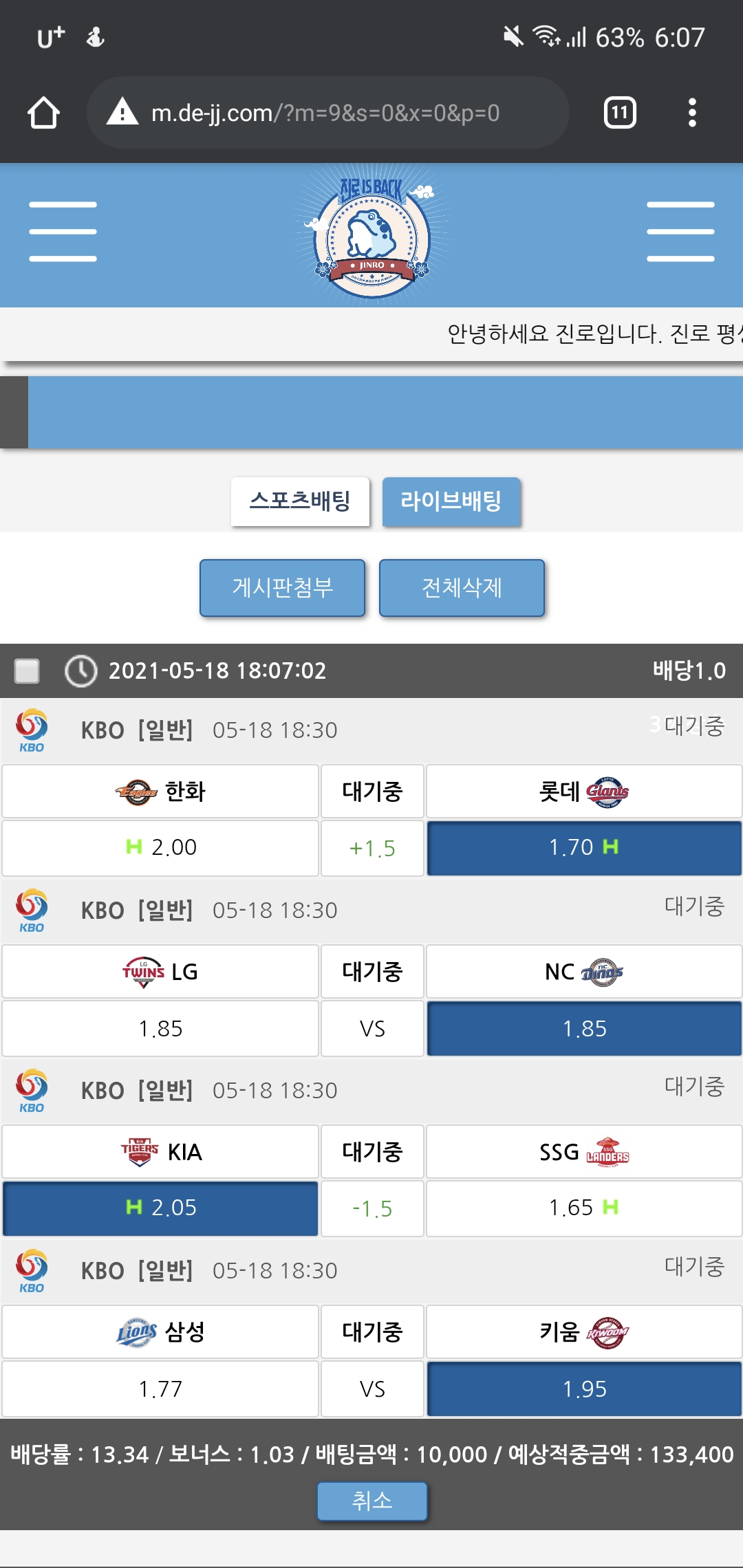Viewport: 743px width, 1568px height.
Task: Go to the browser home page
Action: (43, 113)
